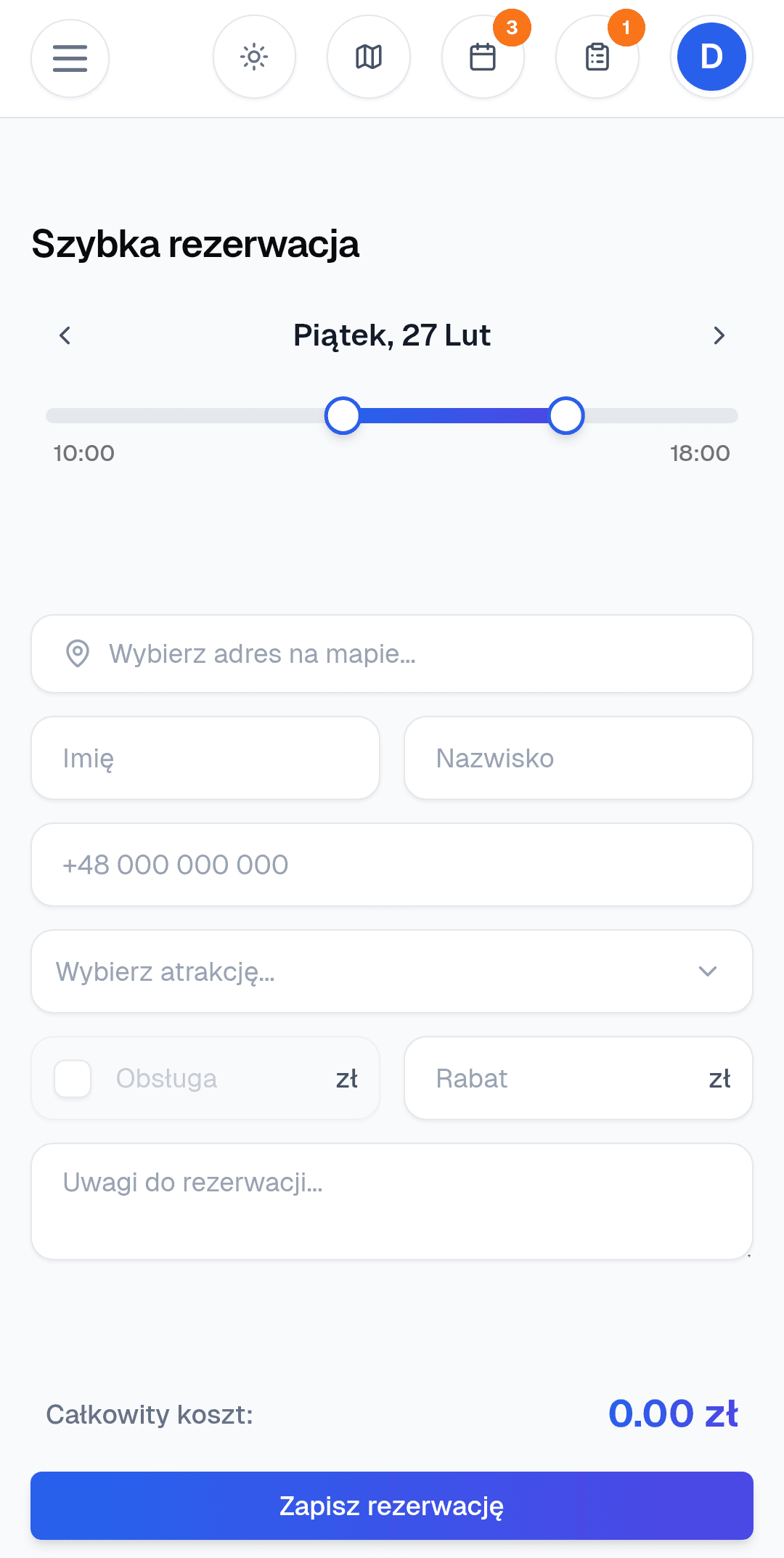The height and width of the screenshot is (1558, 784).
Task: Expand the 'Wybierz atrakcję...' dropdown
Action: [392, 971]
